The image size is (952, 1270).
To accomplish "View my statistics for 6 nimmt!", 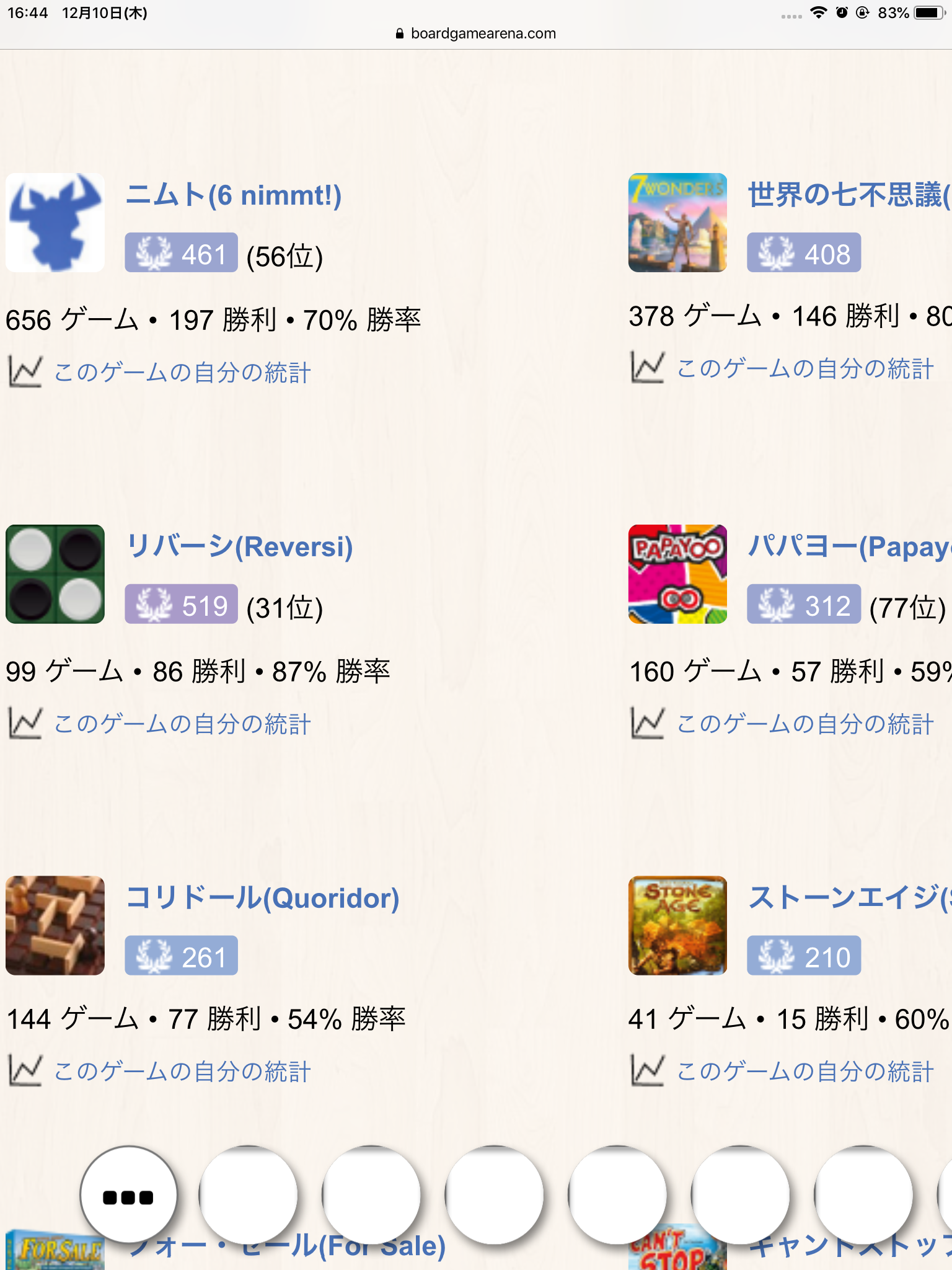I will point(182,373).
